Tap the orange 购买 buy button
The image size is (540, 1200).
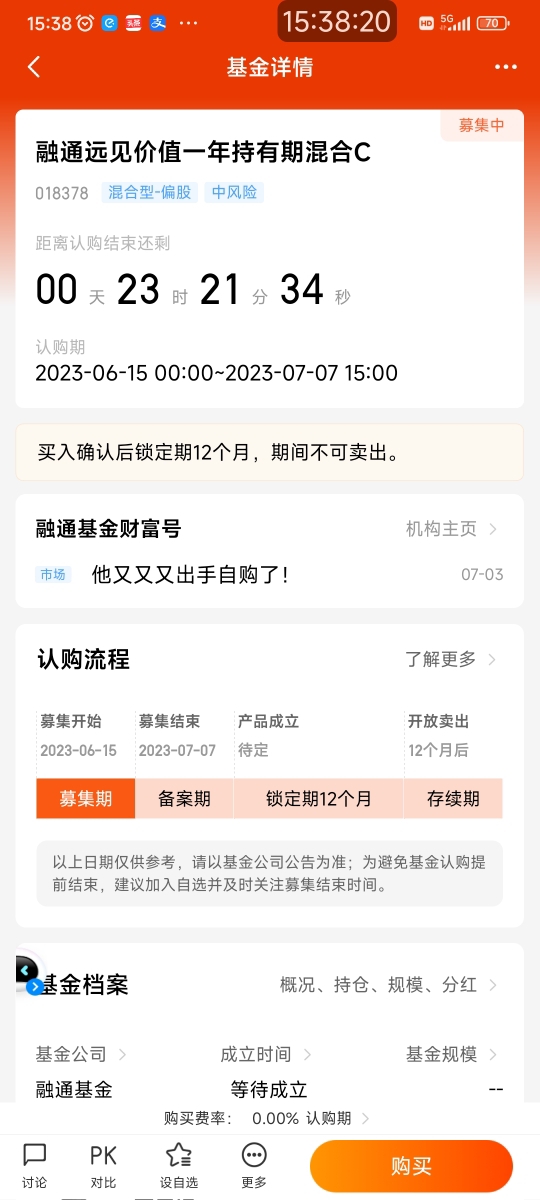click(411, 1166)
